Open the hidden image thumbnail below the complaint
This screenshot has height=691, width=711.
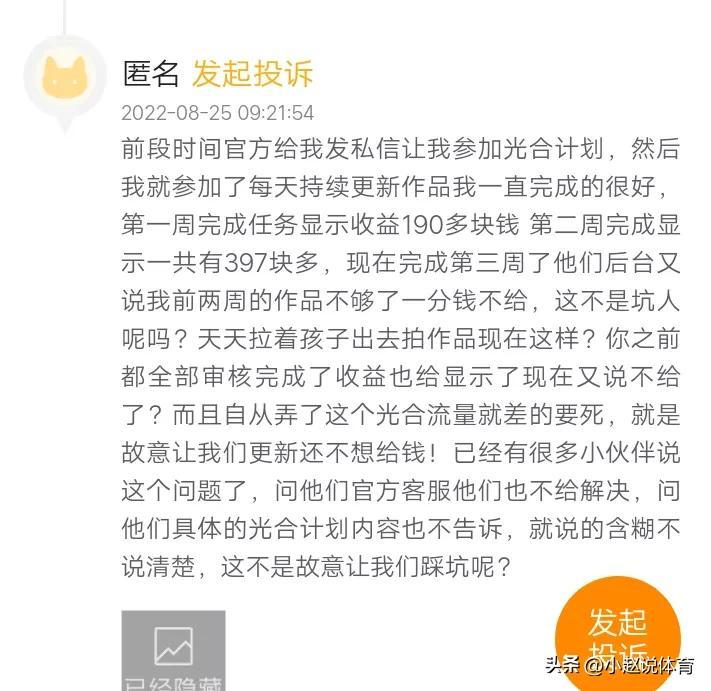173,651
